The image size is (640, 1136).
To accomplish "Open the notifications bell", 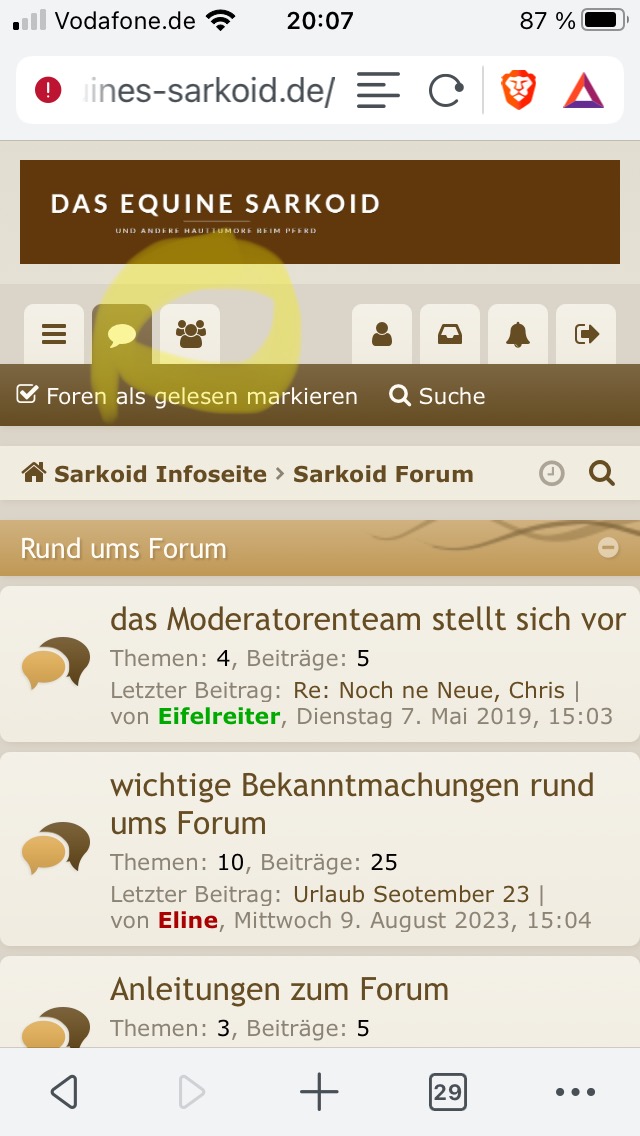I will (518, 334).
